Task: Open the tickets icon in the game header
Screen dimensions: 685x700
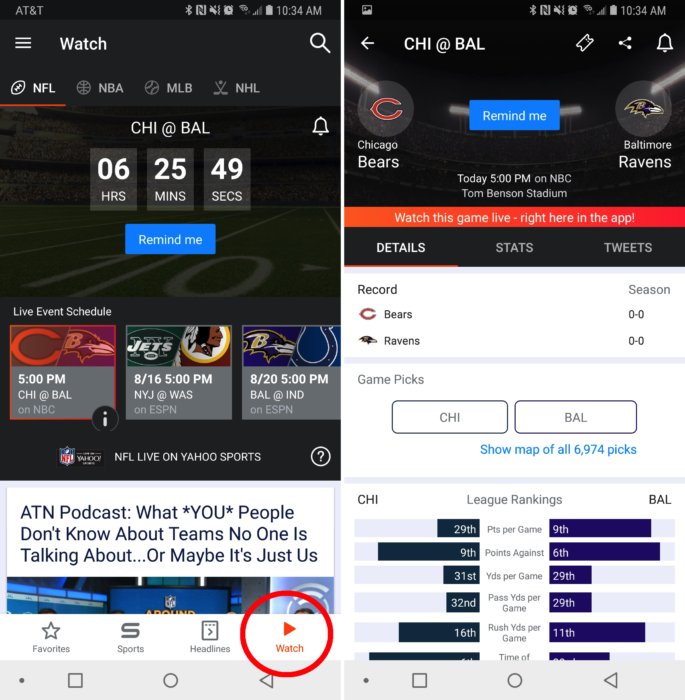Action: point(585,44)
